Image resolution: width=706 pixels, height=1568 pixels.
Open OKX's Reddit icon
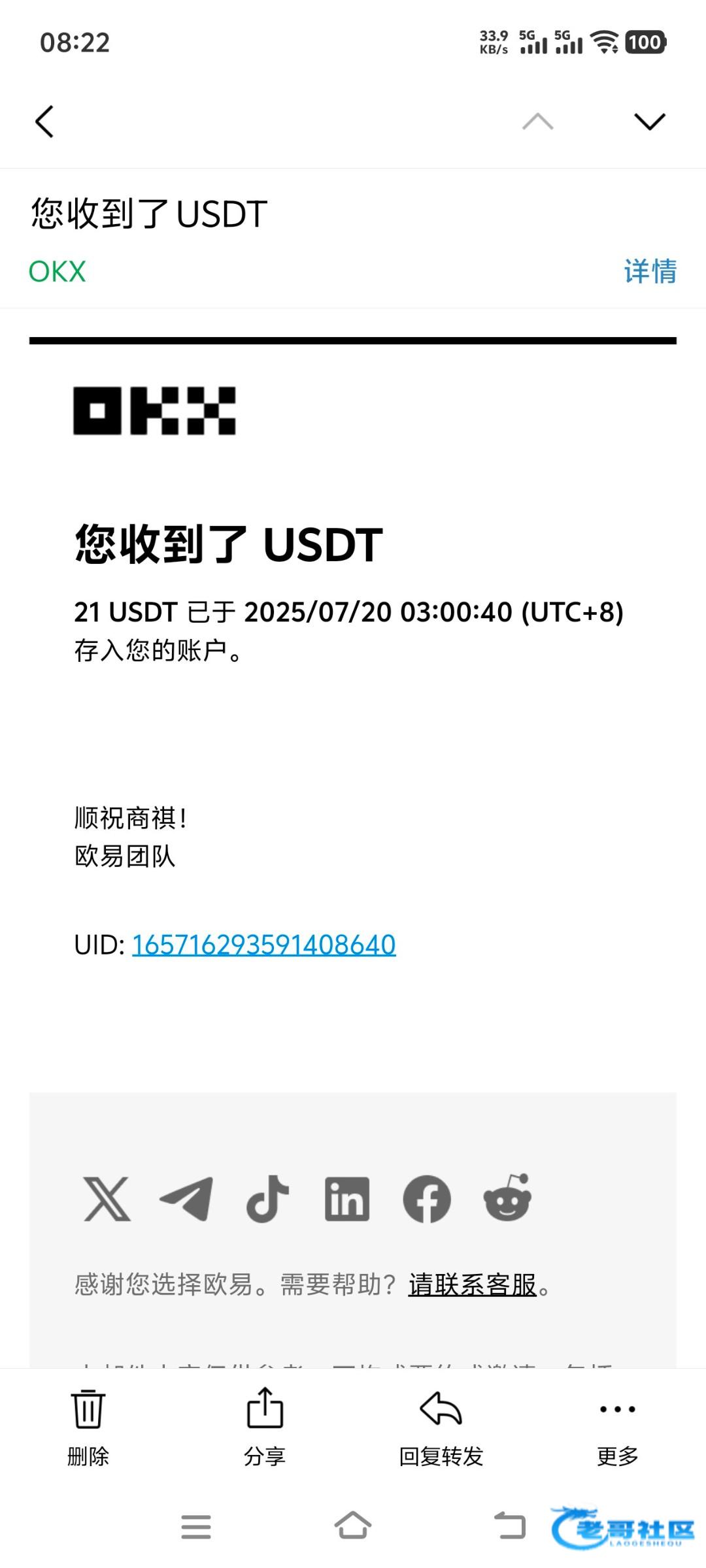pyautogui.click(x=507, y=1198)
